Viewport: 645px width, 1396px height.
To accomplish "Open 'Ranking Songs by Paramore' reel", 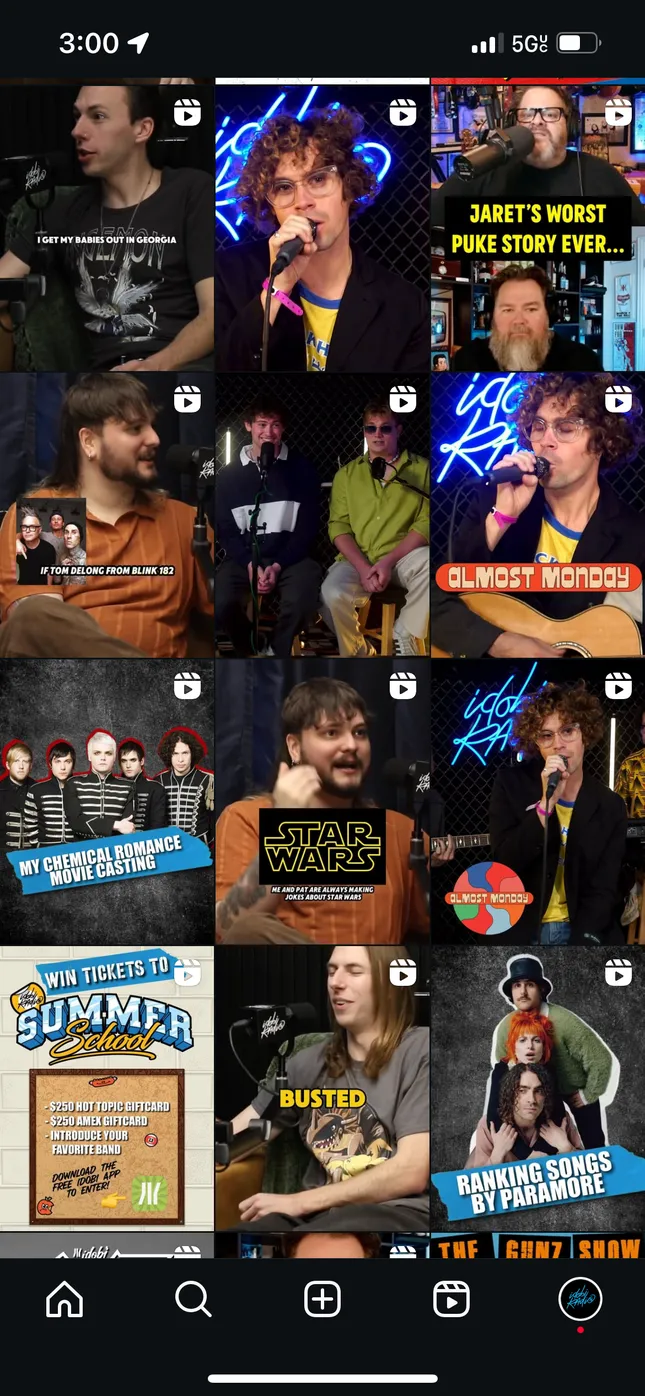I will click(538, 1088).
